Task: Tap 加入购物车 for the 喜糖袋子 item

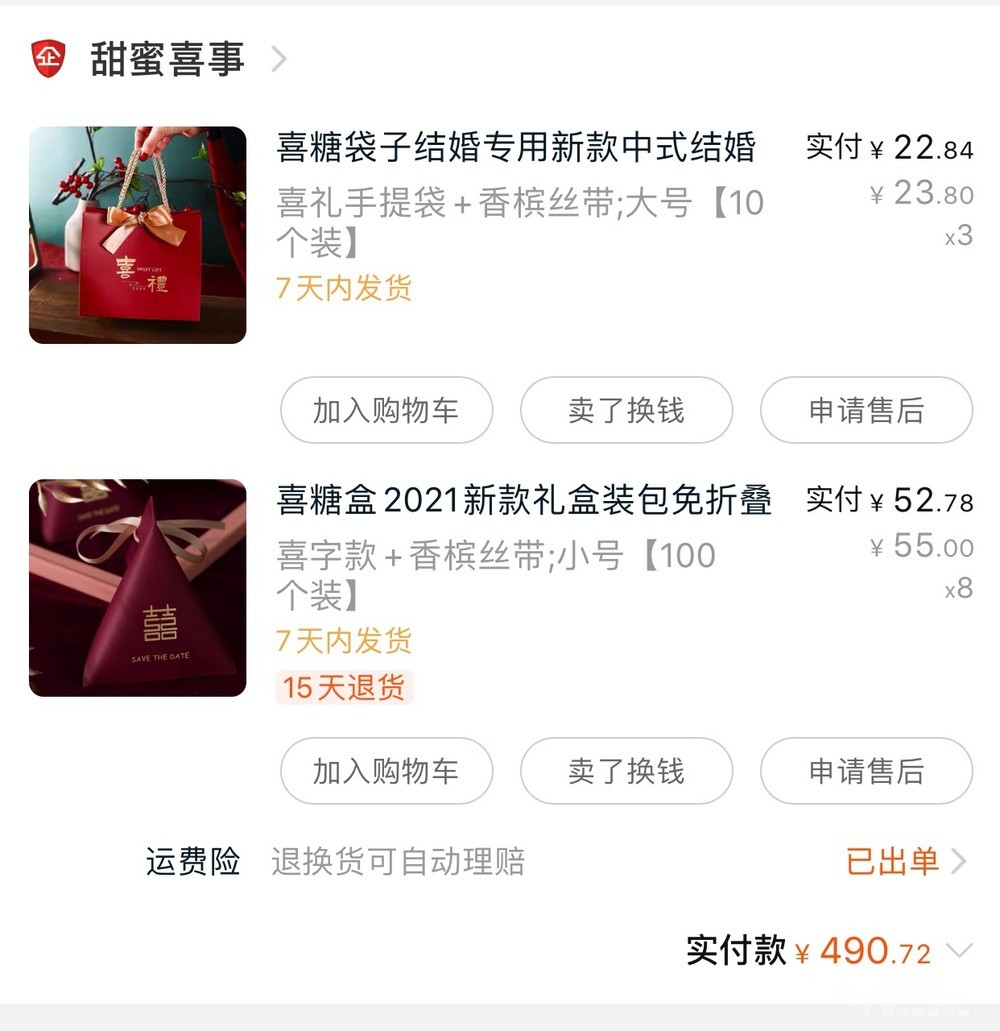Action: coord(386,410)
